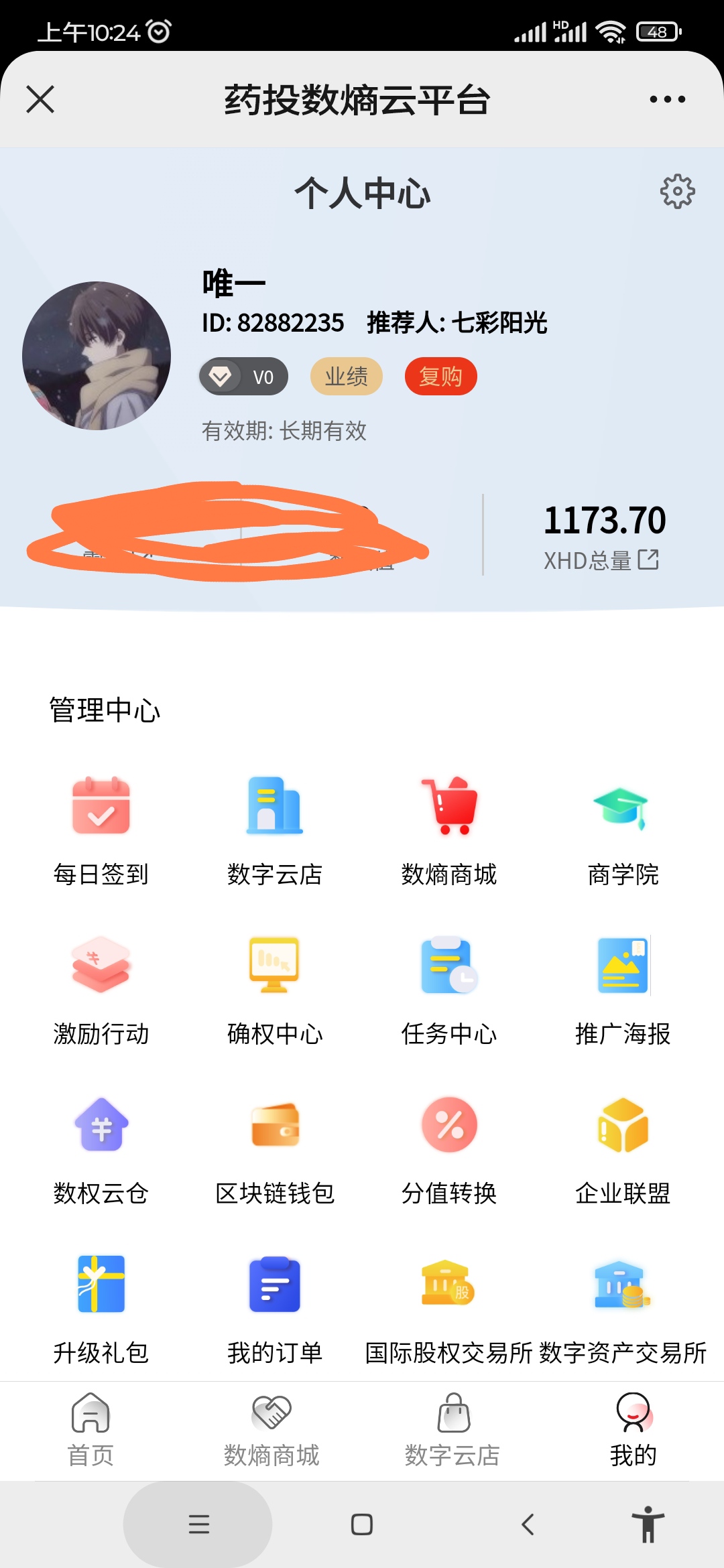Open 任务中心
This screenshot has width=724, height=1568.
point(448,990)
